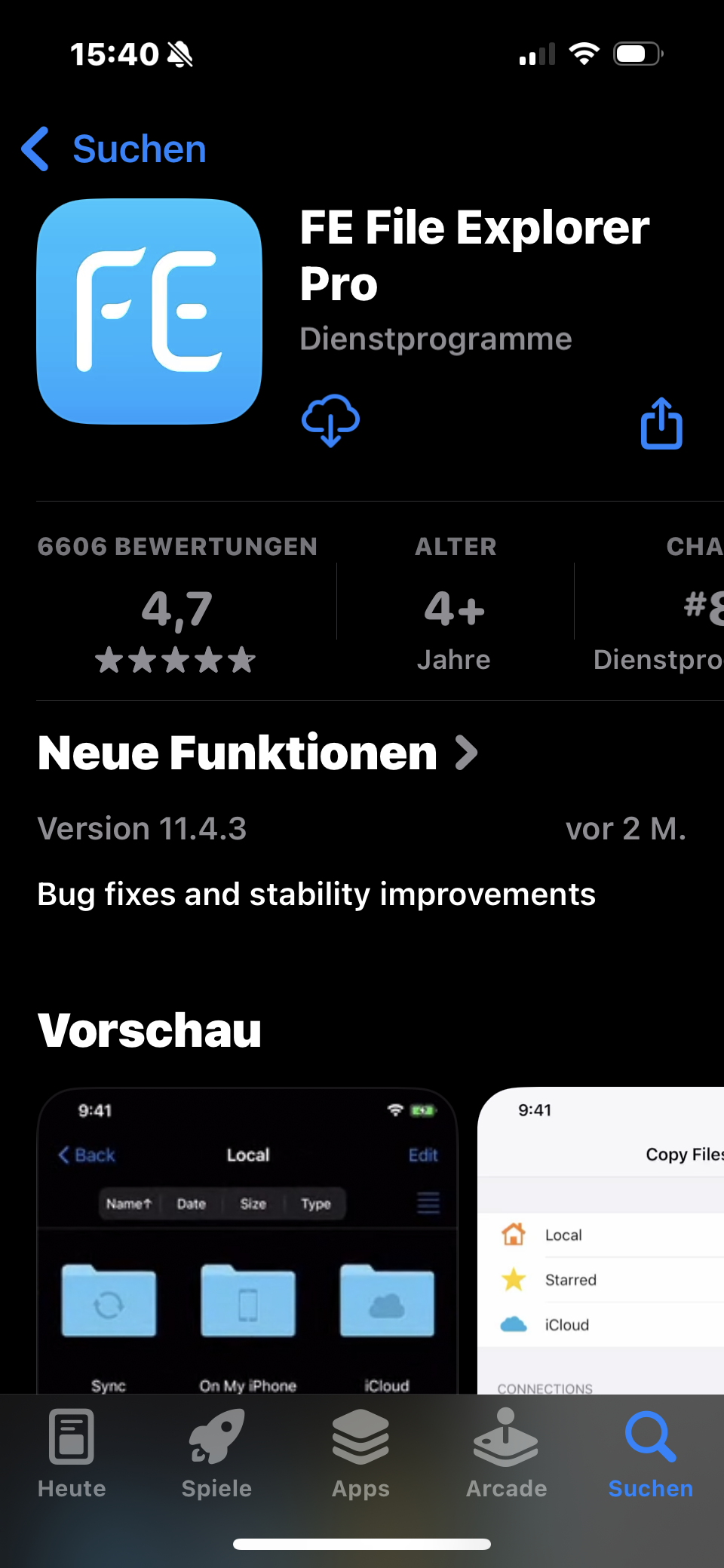This screenshot has width=724, height=1568.
Task: Share the FE File Explorer Pro app
Action: coord(661,424)
